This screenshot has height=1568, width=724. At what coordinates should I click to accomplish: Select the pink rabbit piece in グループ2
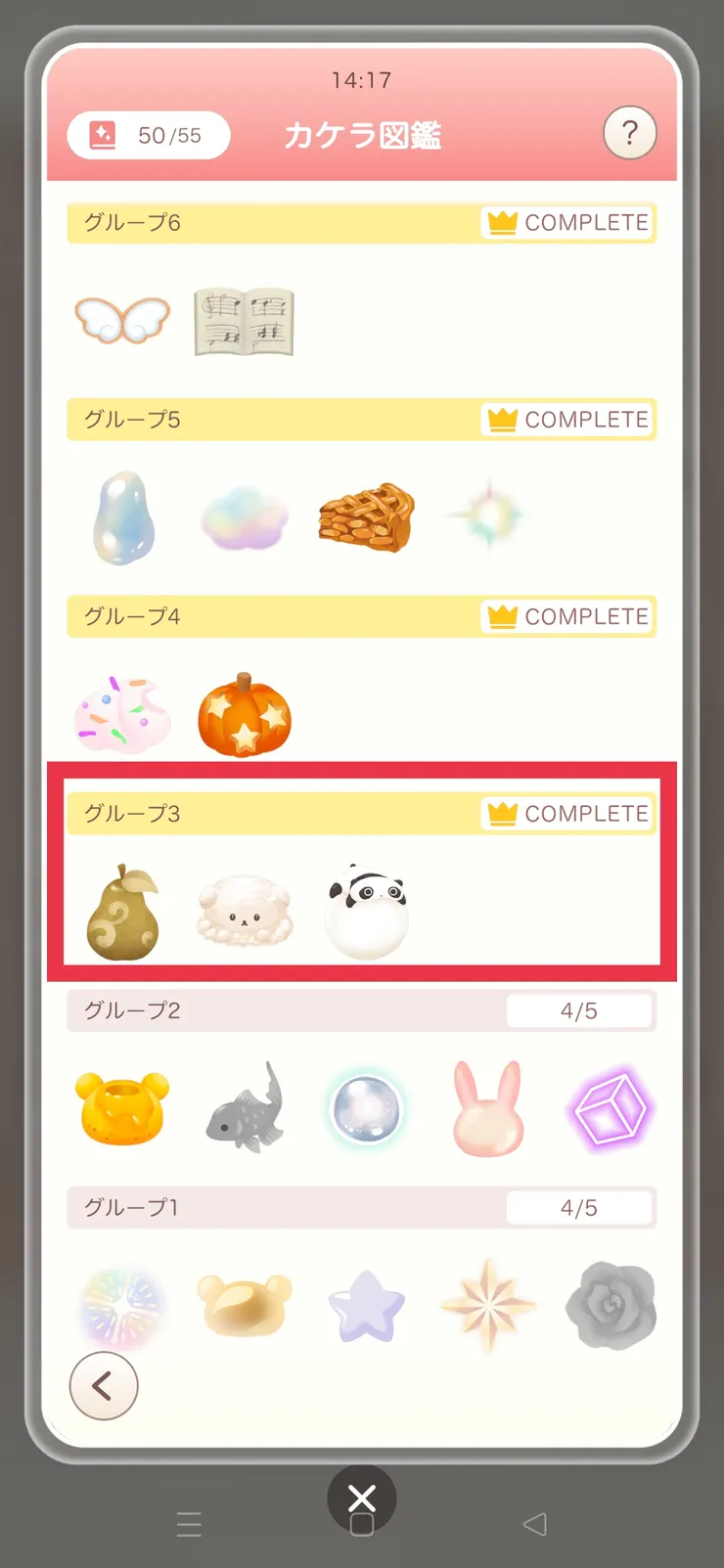pos(488,1109)
